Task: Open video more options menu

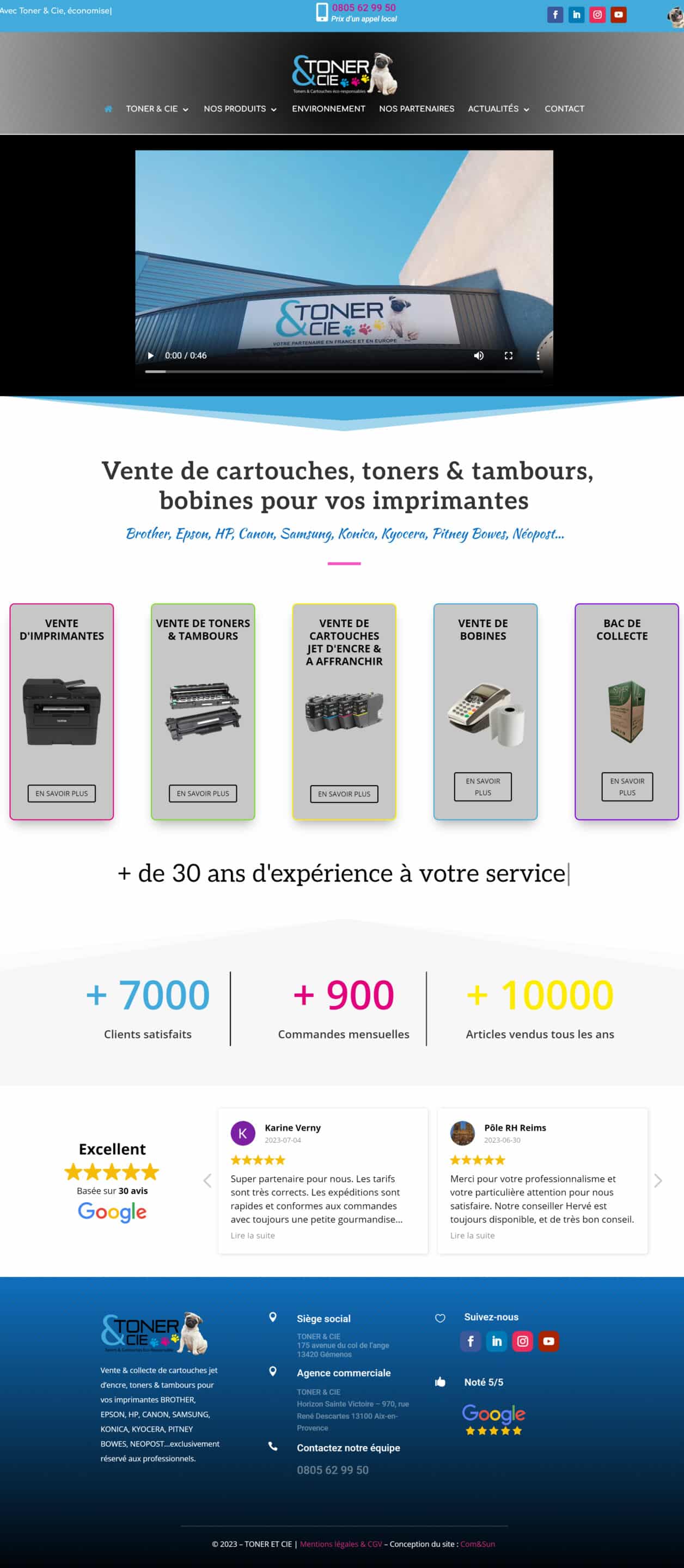Action: [x=537, y=356]
